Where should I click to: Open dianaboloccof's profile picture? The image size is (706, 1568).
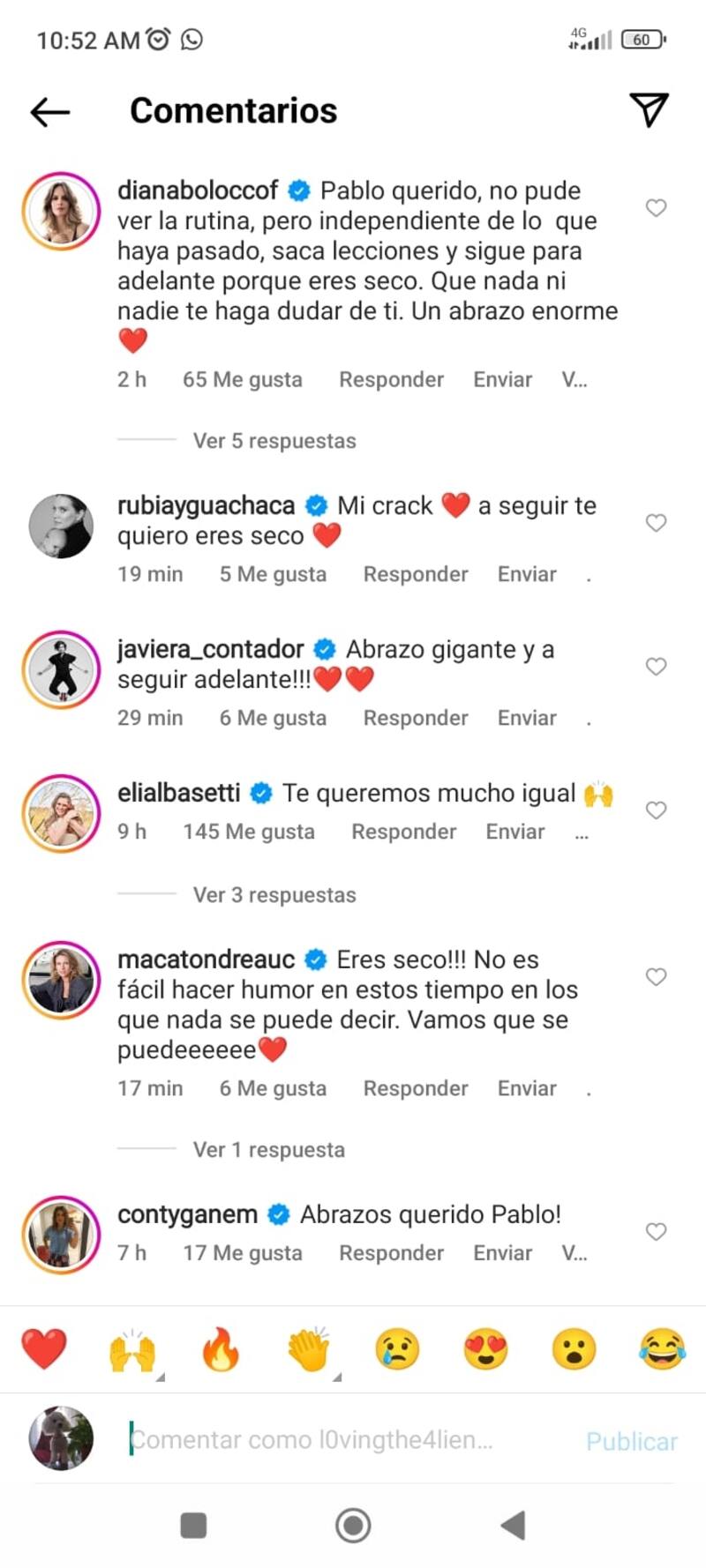coord(61,212)
